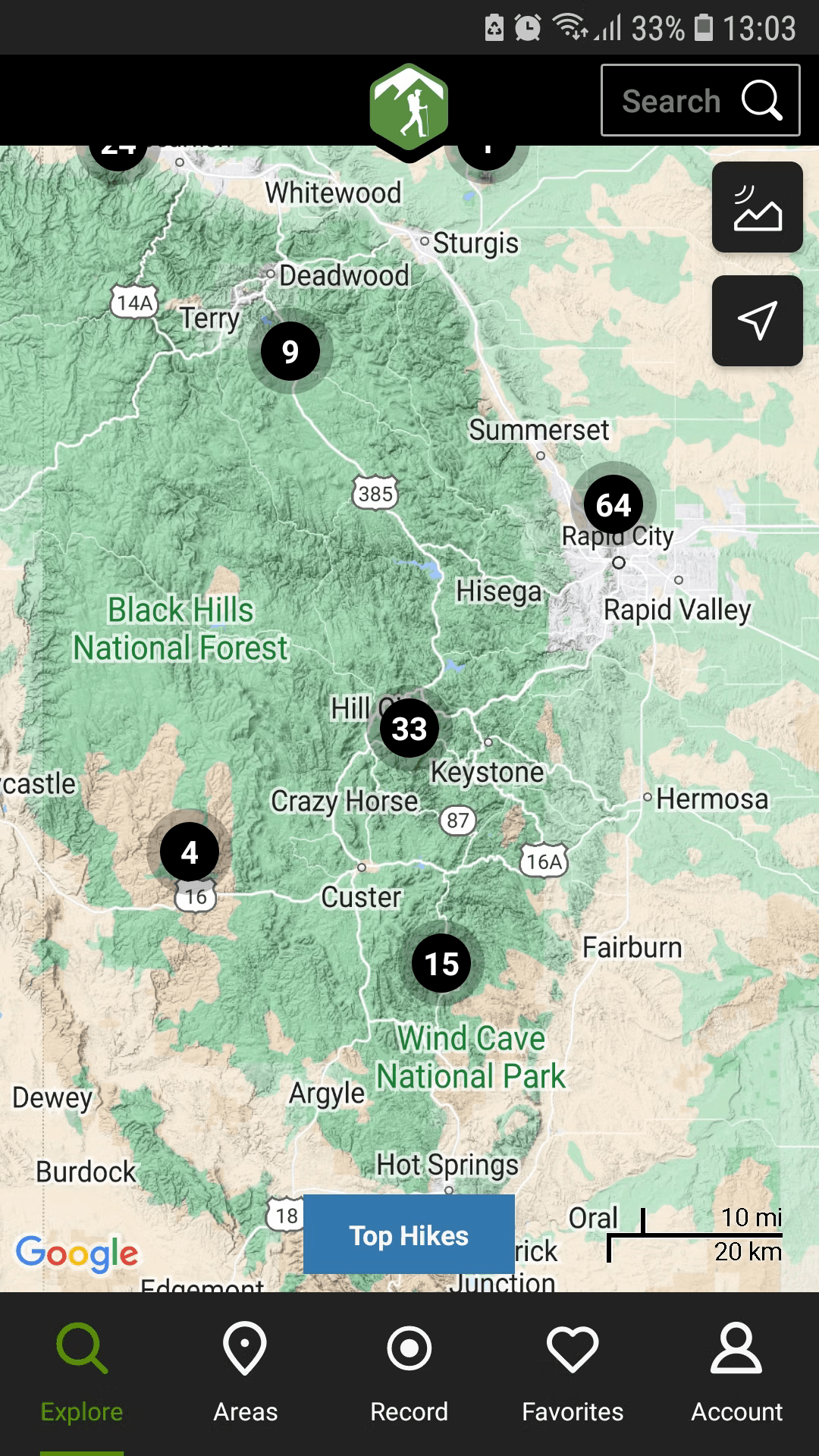This screenshot has width=819, height=1456.
Task: Switch the map layer type
Action: tap(757, 207)
